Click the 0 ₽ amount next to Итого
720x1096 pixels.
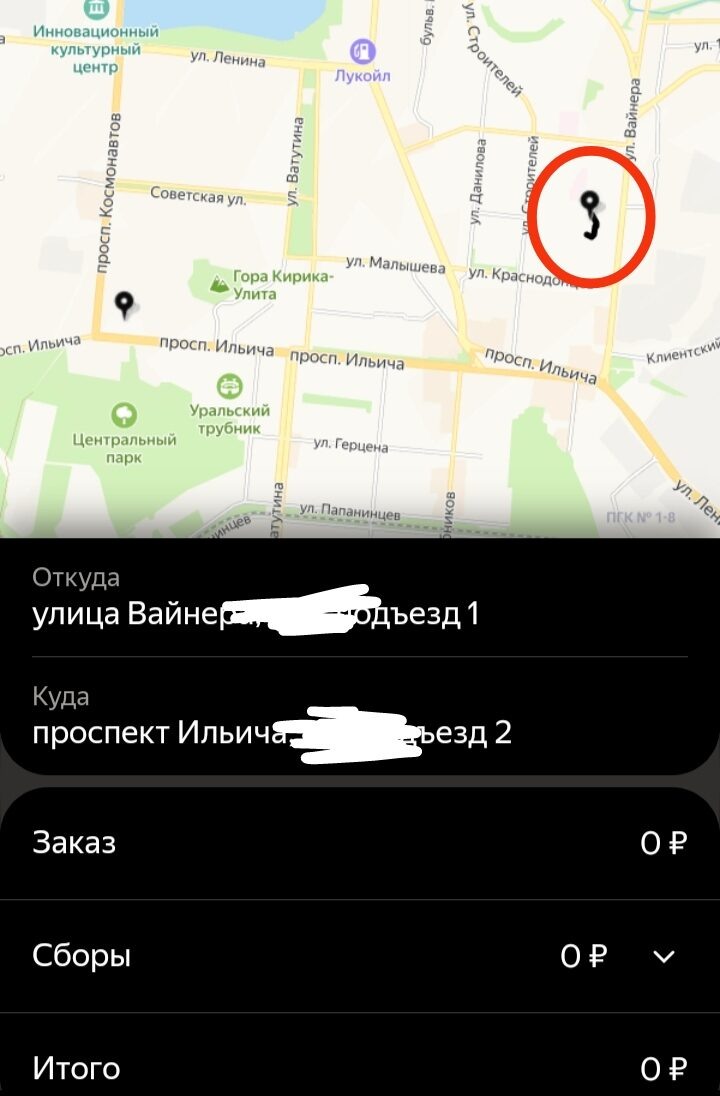click(663, 1068)
